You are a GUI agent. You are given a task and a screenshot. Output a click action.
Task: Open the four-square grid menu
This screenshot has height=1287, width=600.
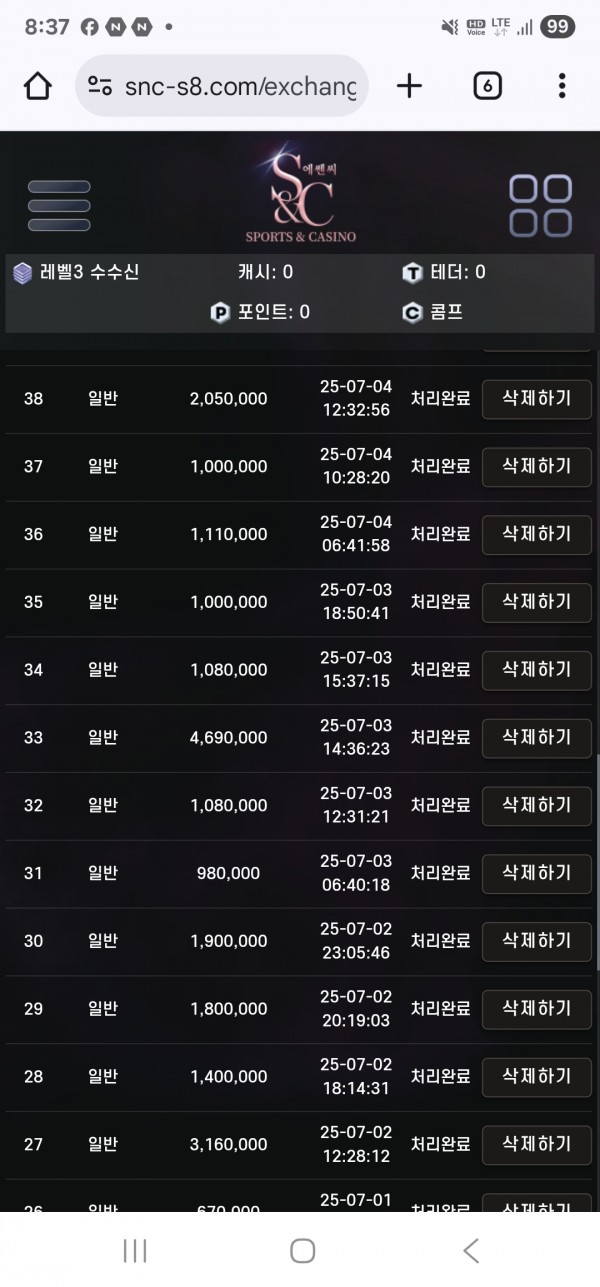tap(541, 206)
